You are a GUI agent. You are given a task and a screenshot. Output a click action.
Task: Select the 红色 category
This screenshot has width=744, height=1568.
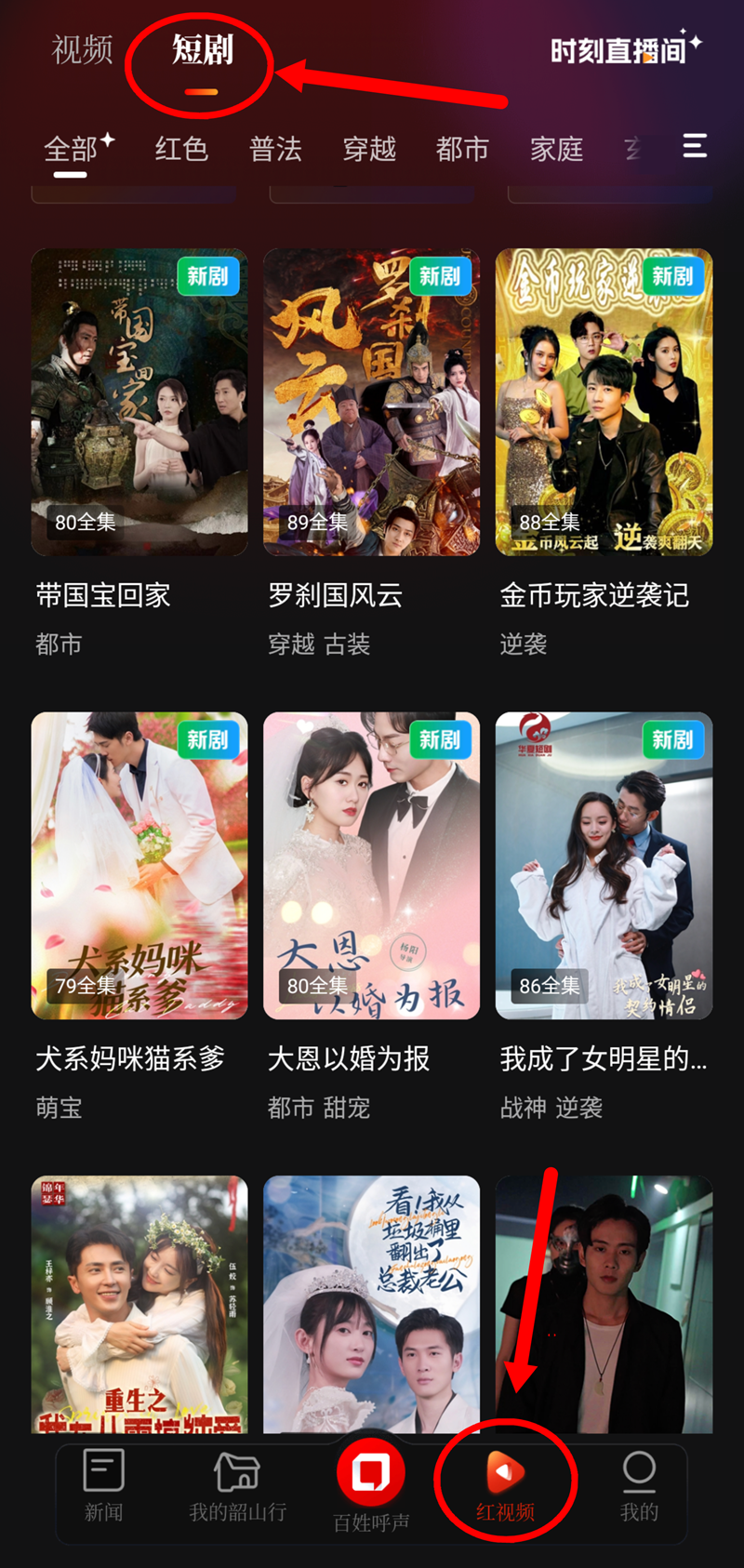click(180, 149)
